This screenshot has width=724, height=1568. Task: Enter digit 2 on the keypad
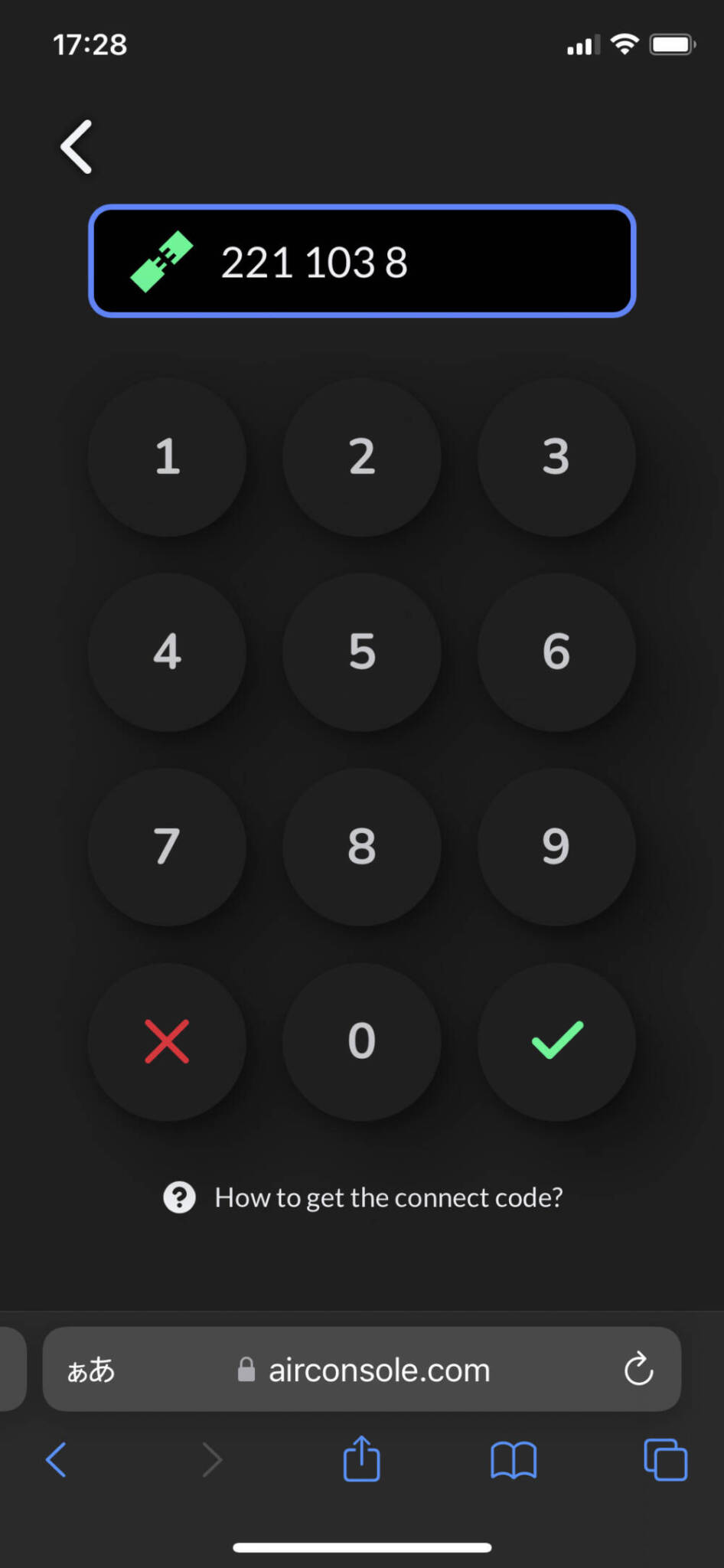coord(362,457)
